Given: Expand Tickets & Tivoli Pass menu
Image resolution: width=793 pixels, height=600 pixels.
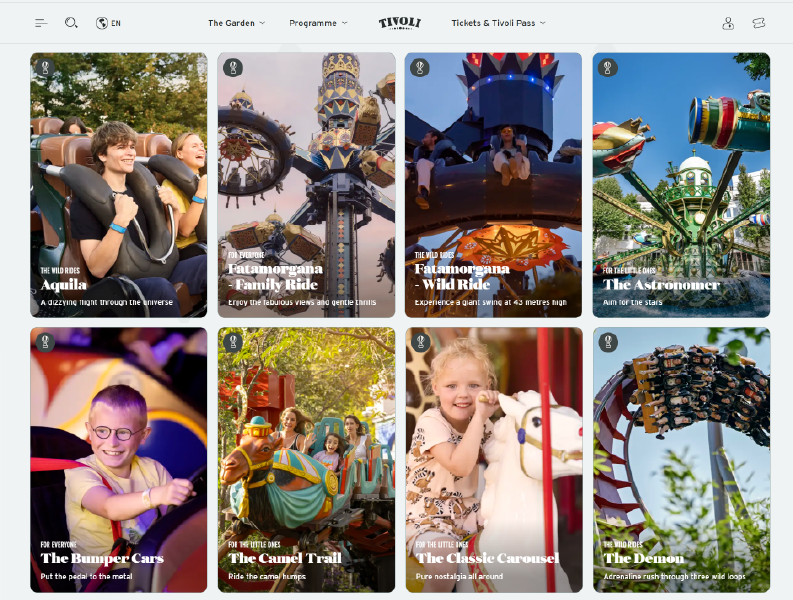Looking at the screenshot, I should coord(498,23).
